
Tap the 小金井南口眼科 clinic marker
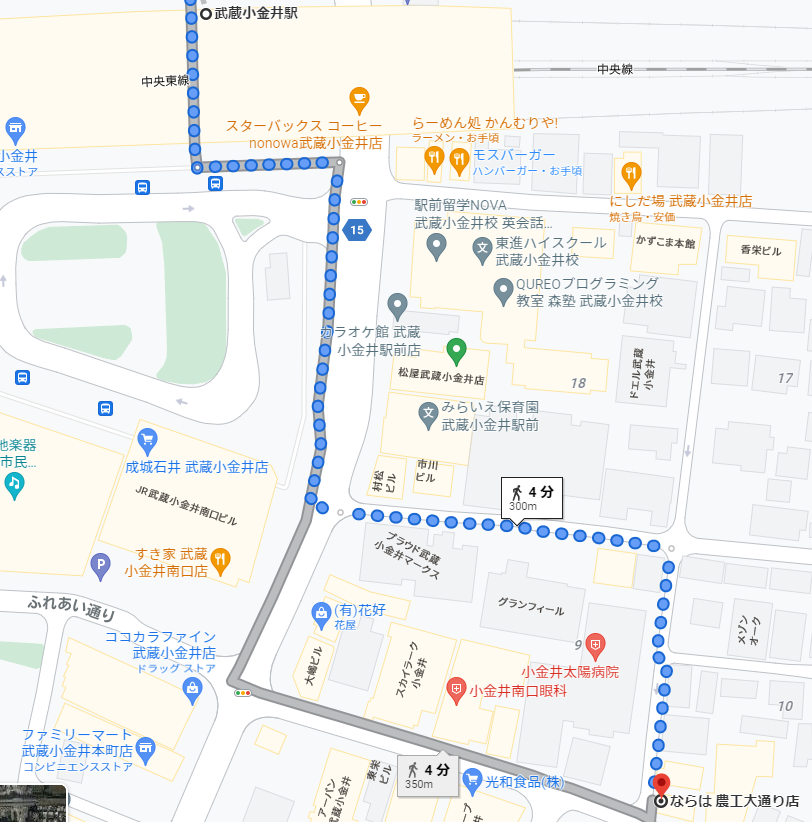point(455,689)
